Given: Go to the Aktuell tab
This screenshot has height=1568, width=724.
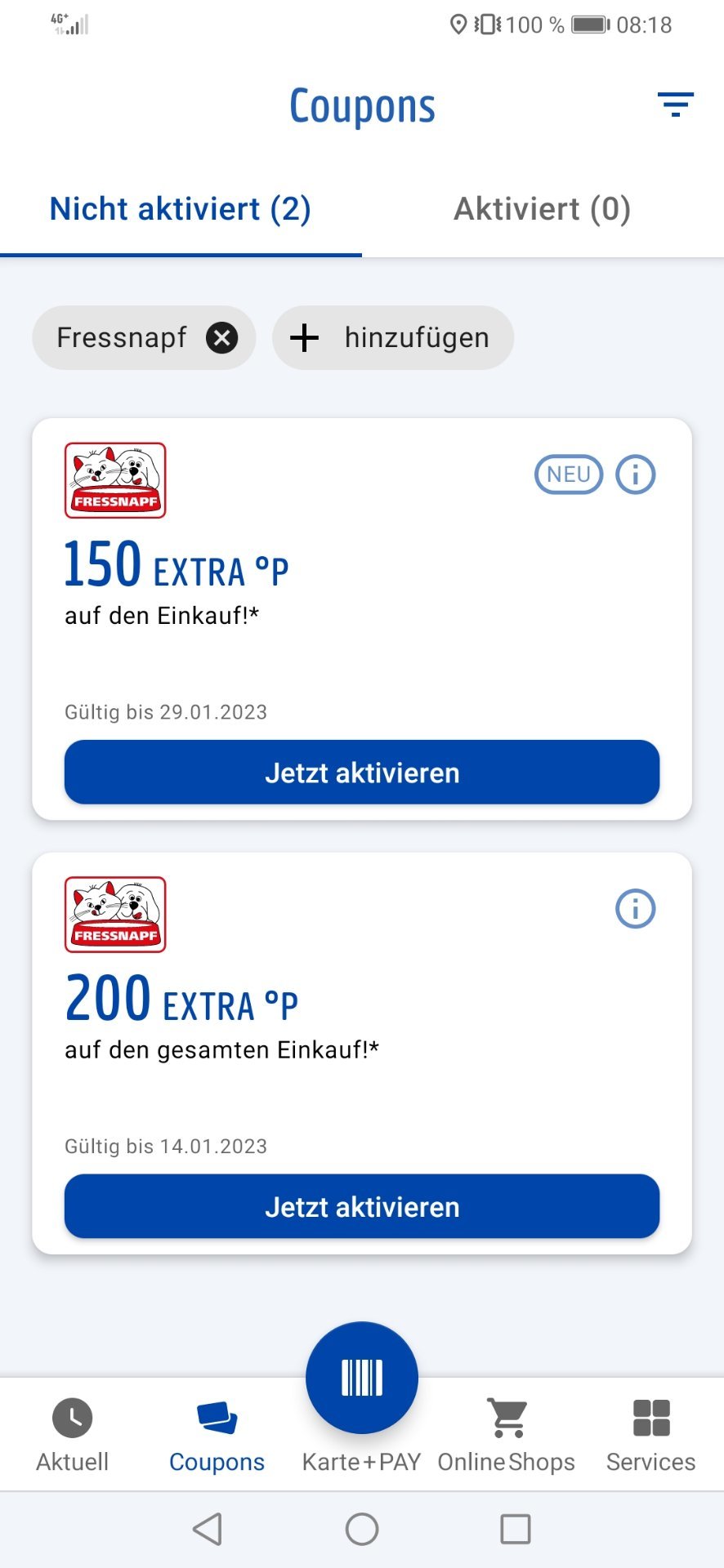Looking at the screenshot, I should pyautogui.click(x=72, y=1435).
